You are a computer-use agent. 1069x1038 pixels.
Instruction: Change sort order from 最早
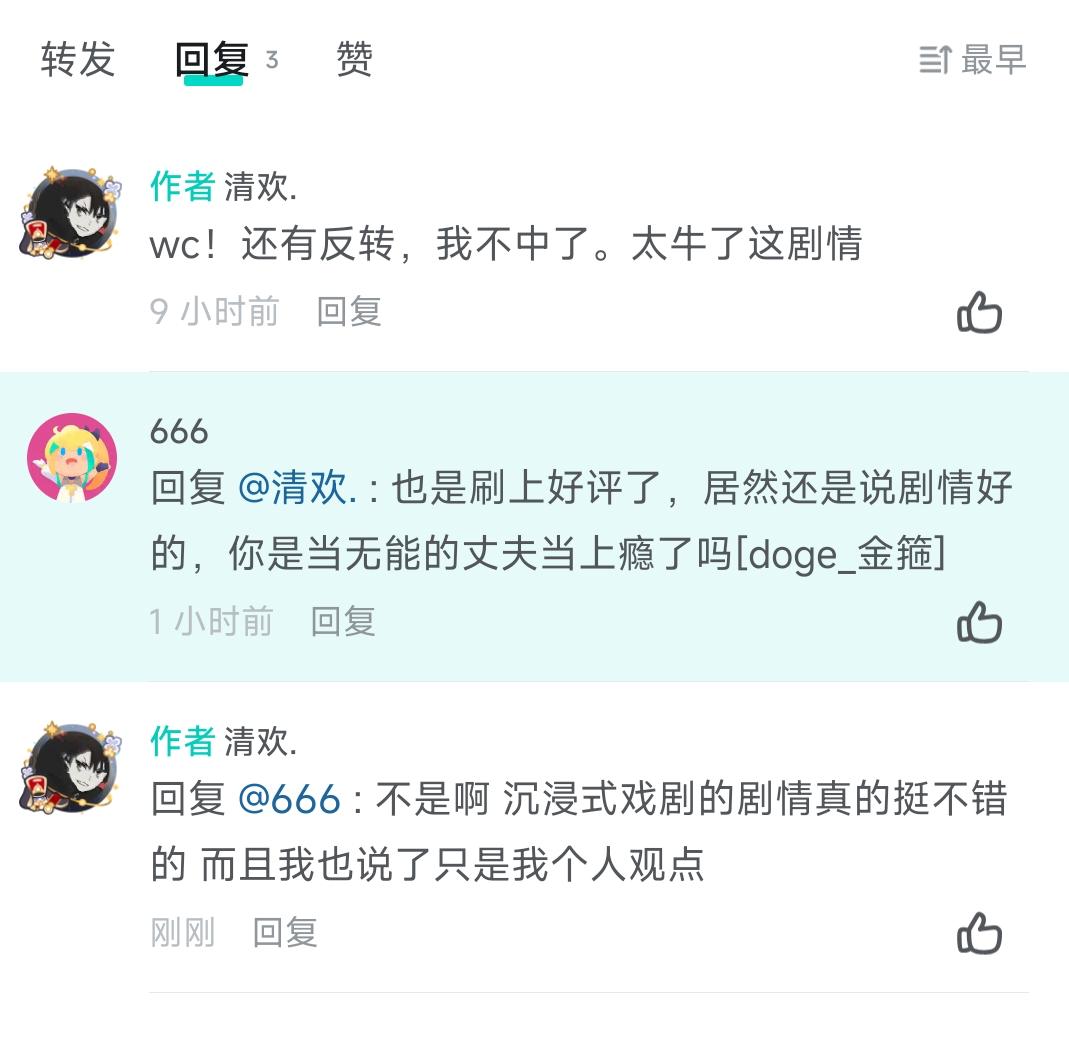pyautogui.click(x=972, y=60)
